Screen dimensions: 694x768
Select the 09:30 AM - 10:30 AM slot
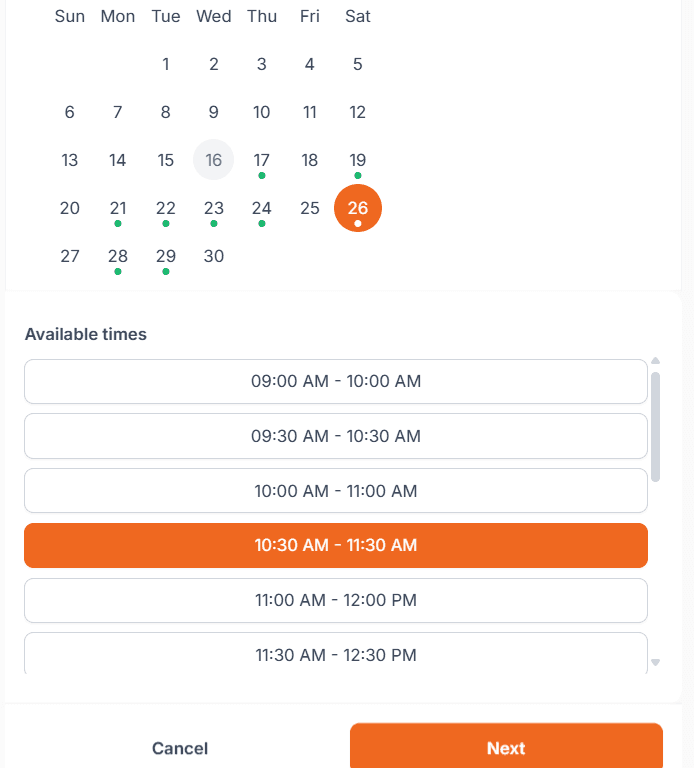(x=336, y=436)
